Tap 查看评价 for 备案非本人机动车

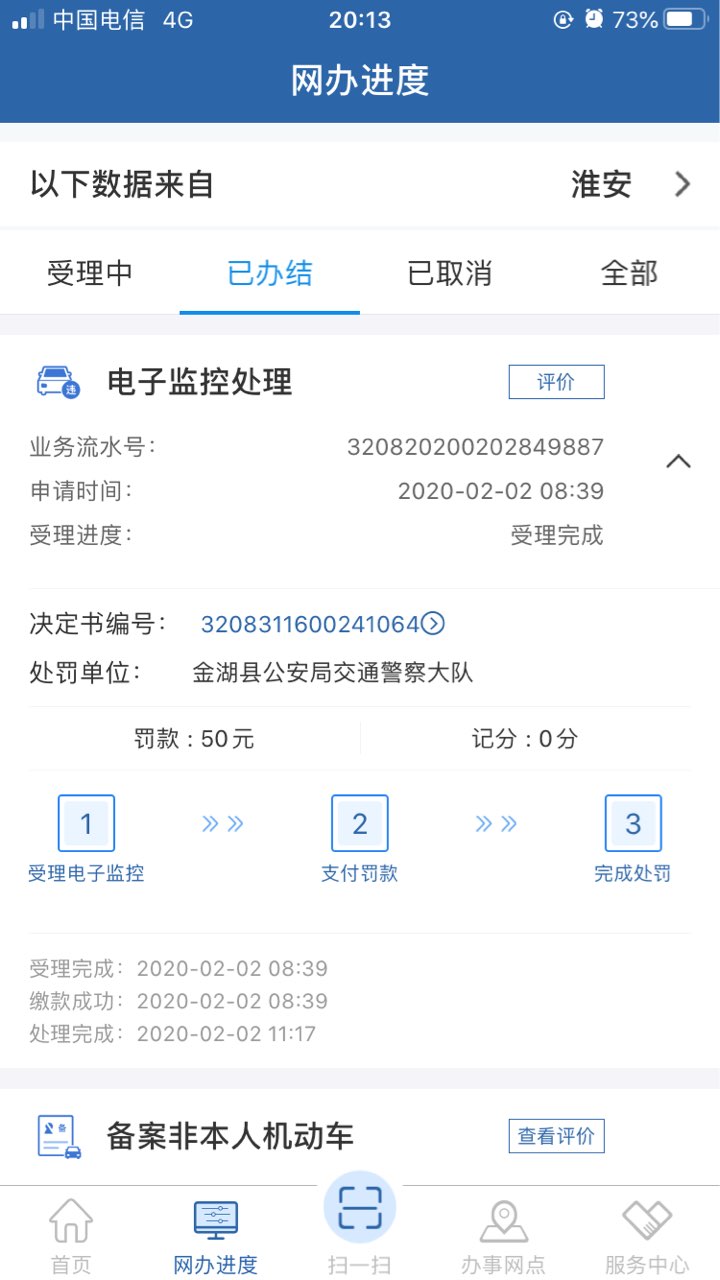coord(556,1136)
